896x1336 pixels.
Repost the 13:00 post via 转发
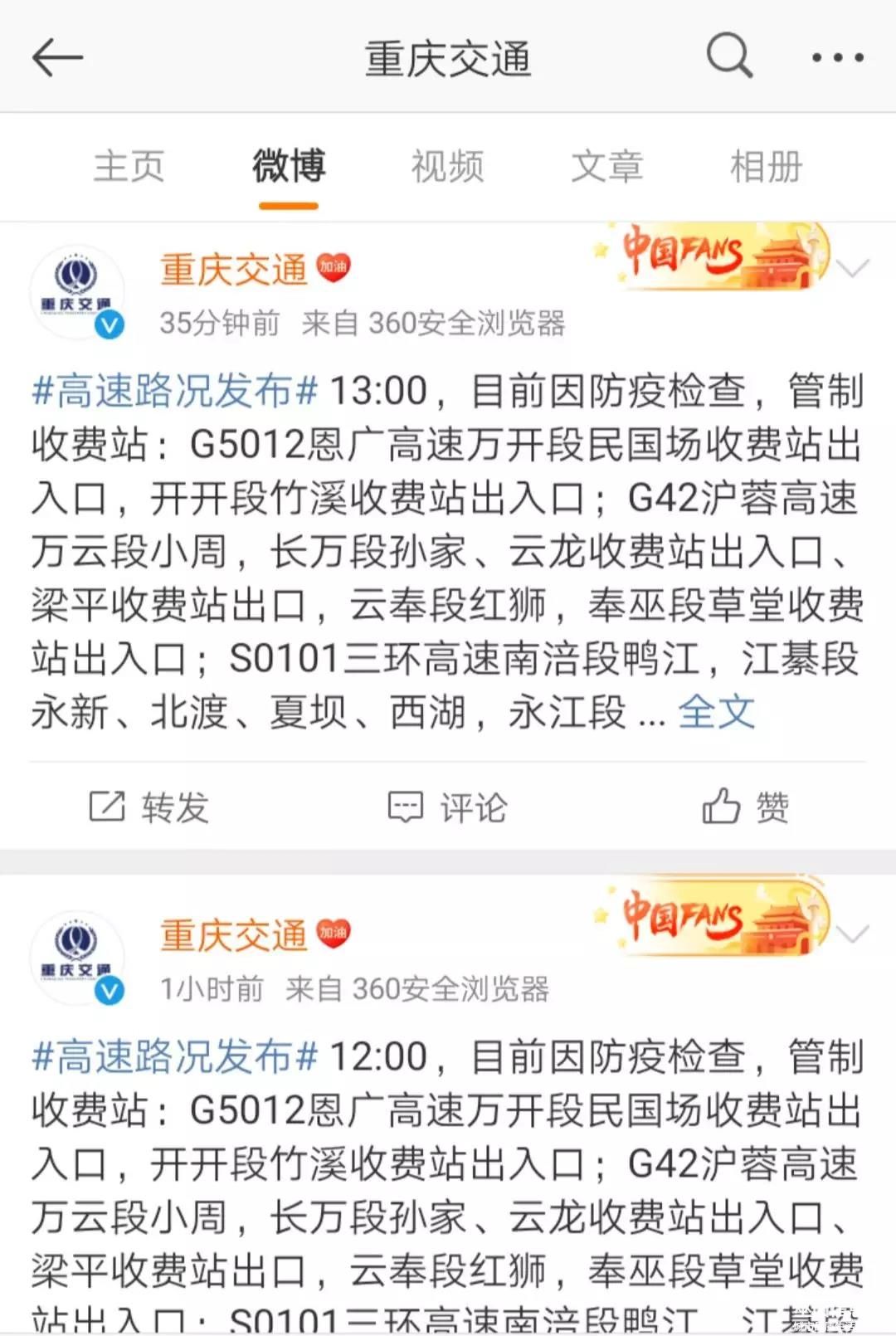click(149, 807)
